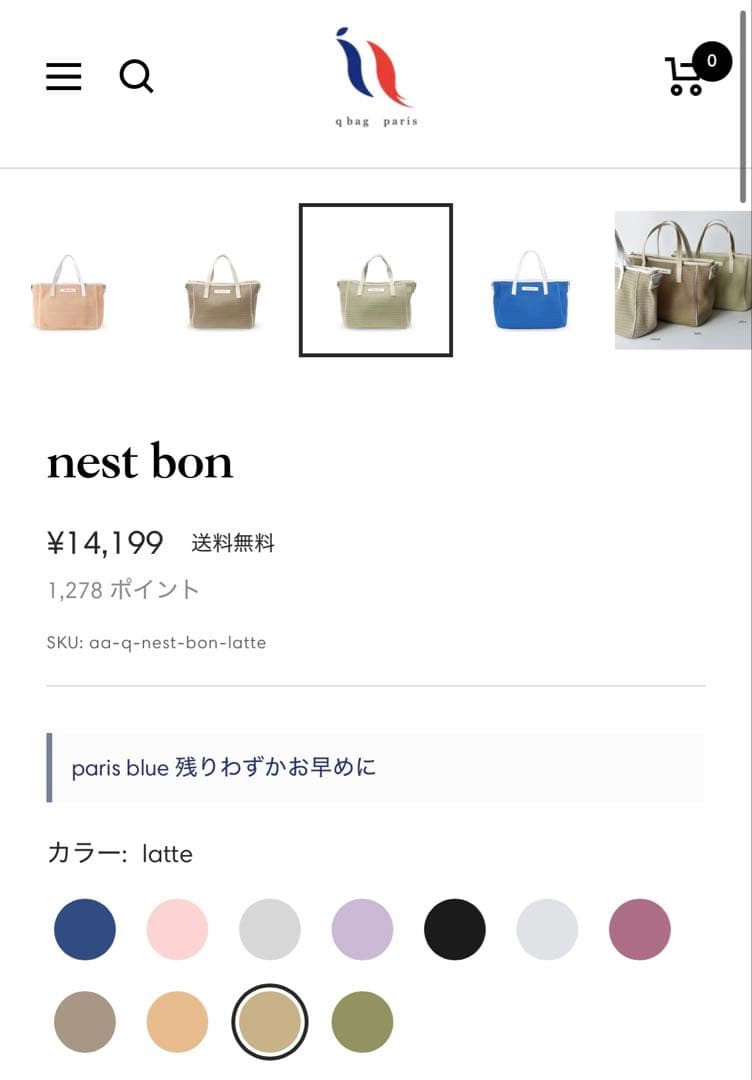Screen dimensions: 752x1080
Task: Pick the lavender purple color
Action: pyautogui.click(x=362, y=929)
